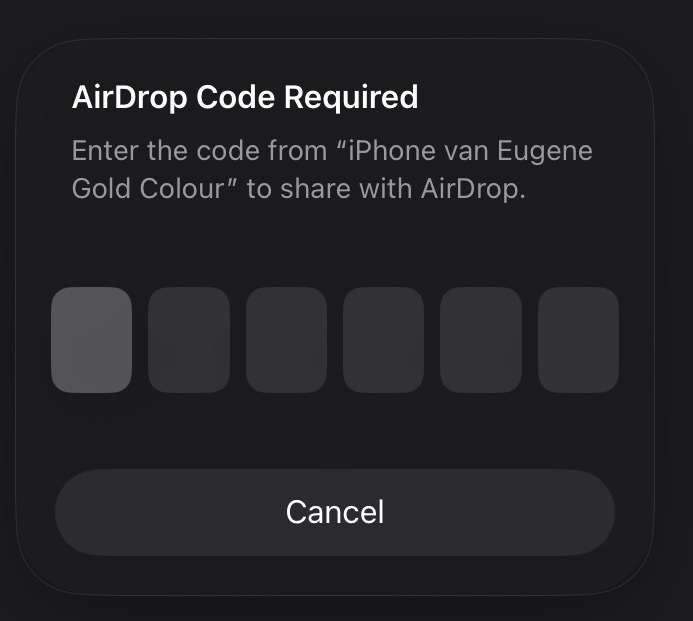Select the fifth code digit box

point(481,340)
